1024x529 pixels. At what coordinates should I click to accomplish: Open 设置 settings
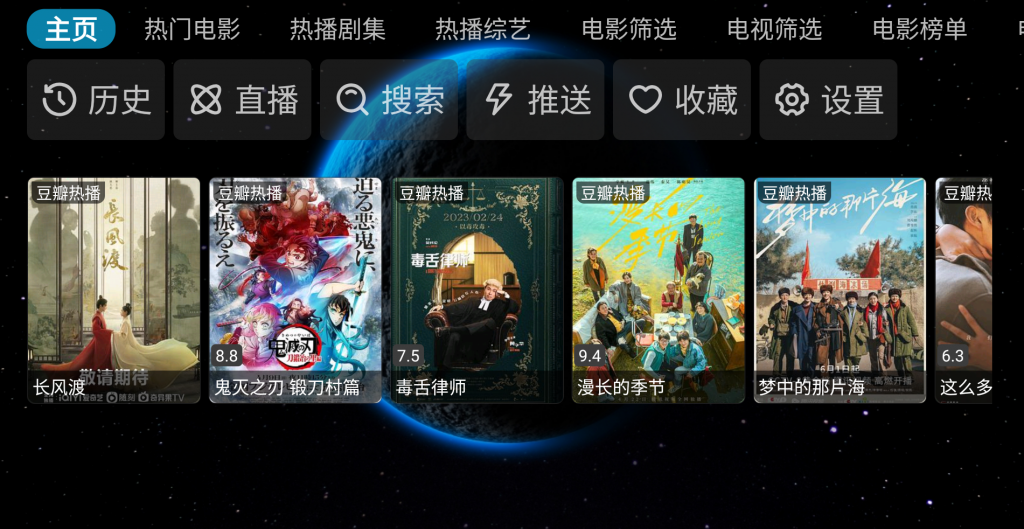(x=828, y=100)
